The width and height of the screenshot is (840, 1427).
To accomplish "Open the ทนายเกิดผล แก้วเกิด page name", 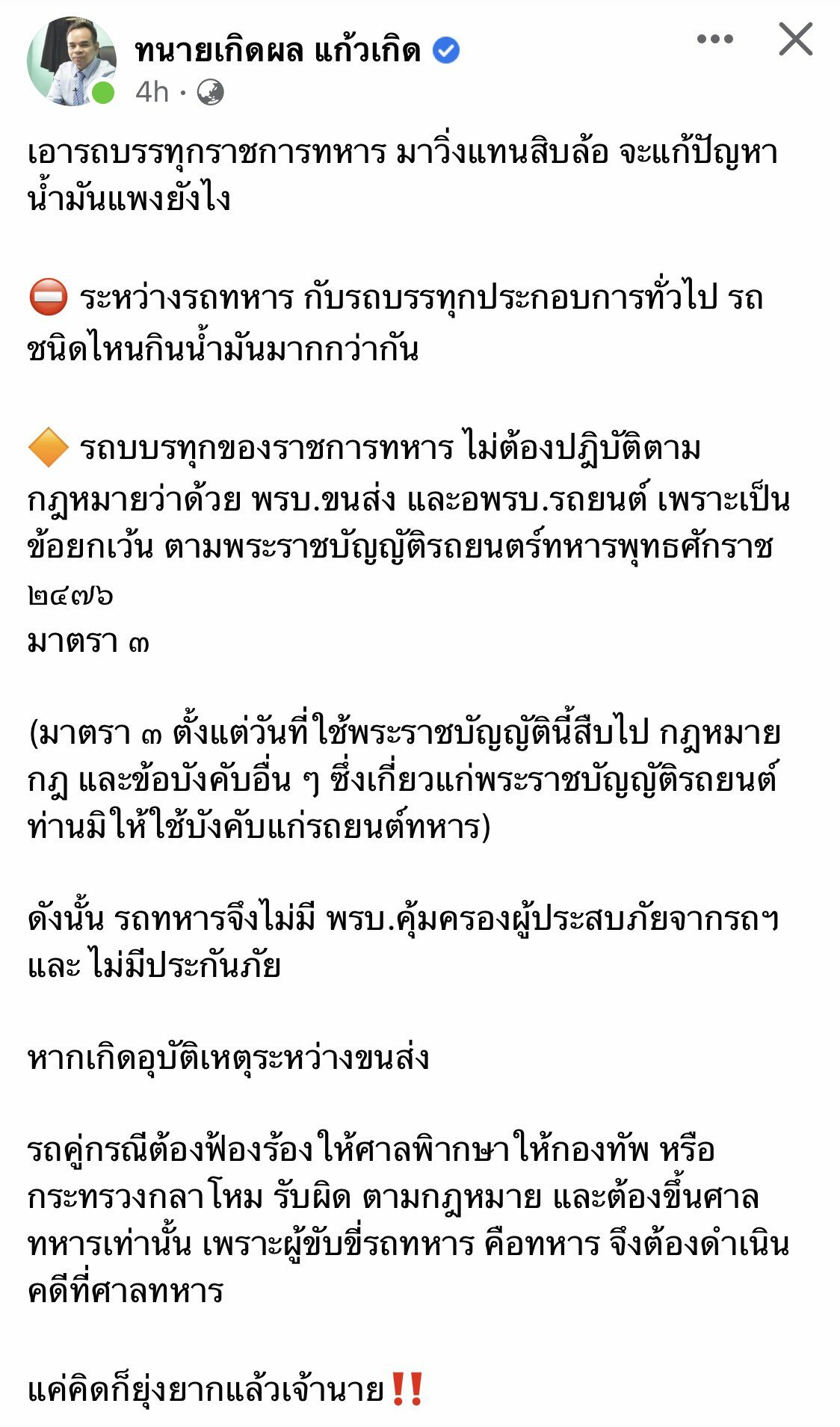I will [278, 51].
